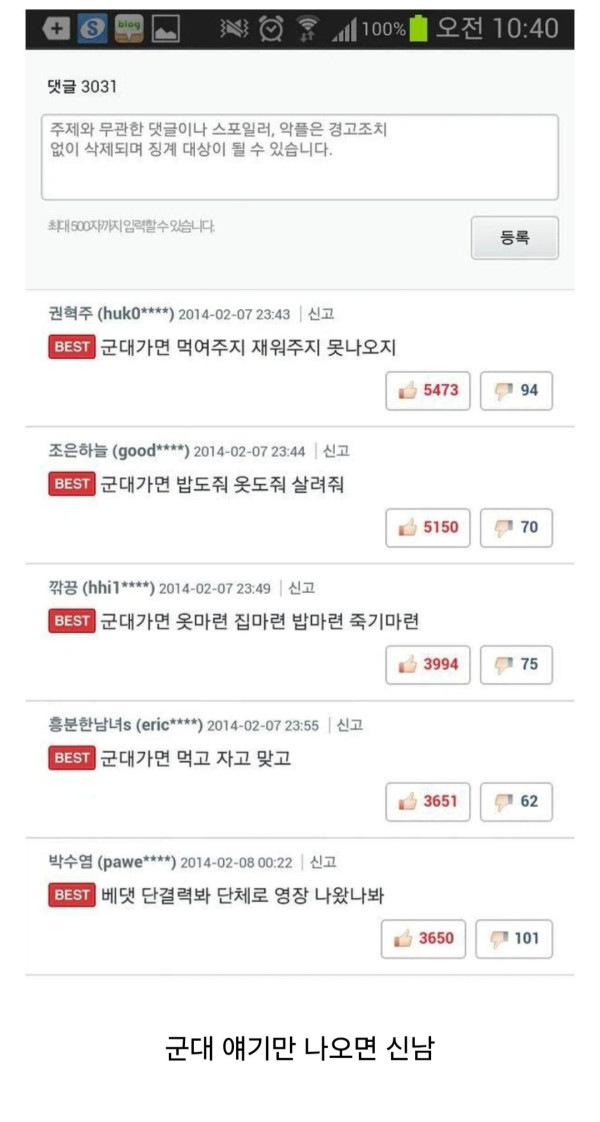Dislike 박수염's comment showing 101
Screen dimensions: 600x1122
(514, 939)
